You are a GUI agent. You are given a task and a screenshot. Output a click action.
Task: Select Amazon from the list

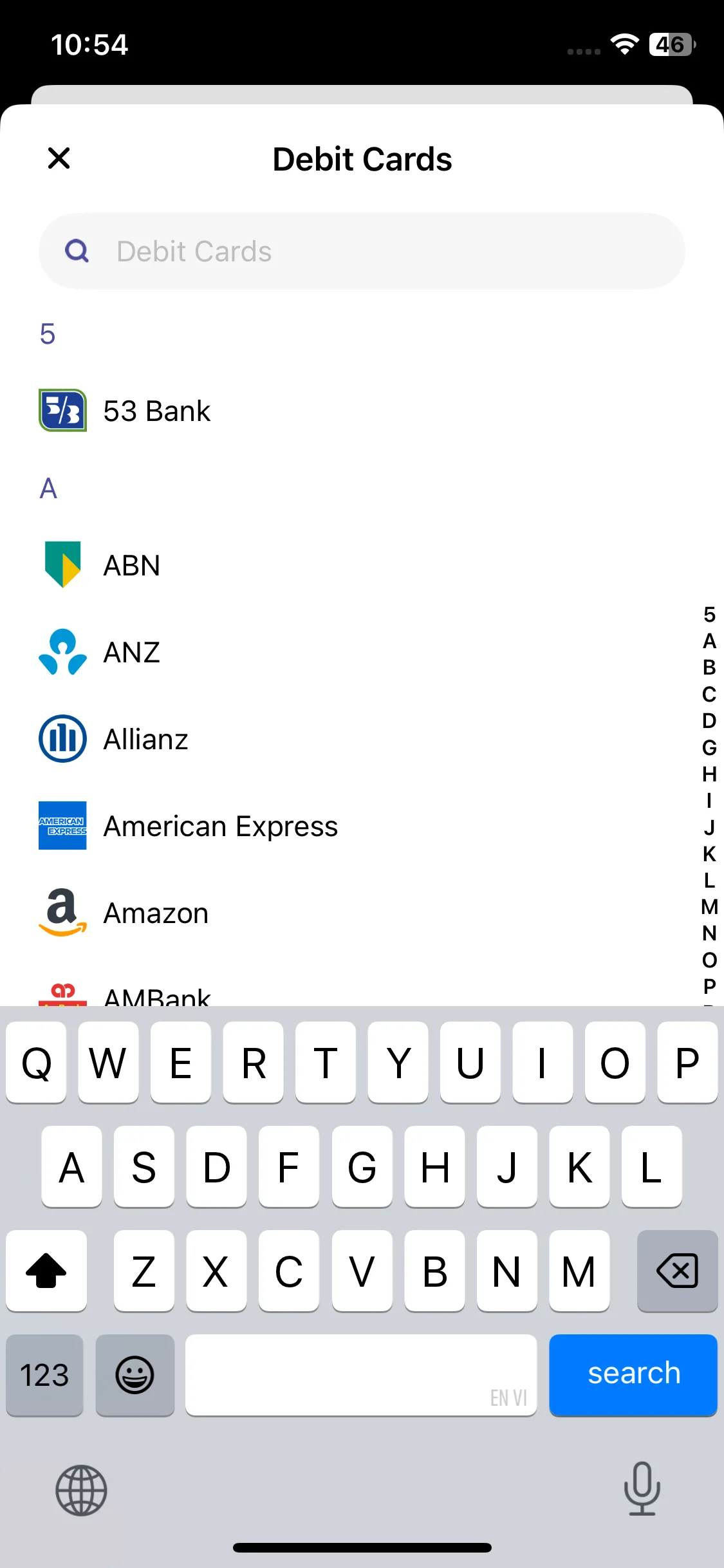click(156, 913)
